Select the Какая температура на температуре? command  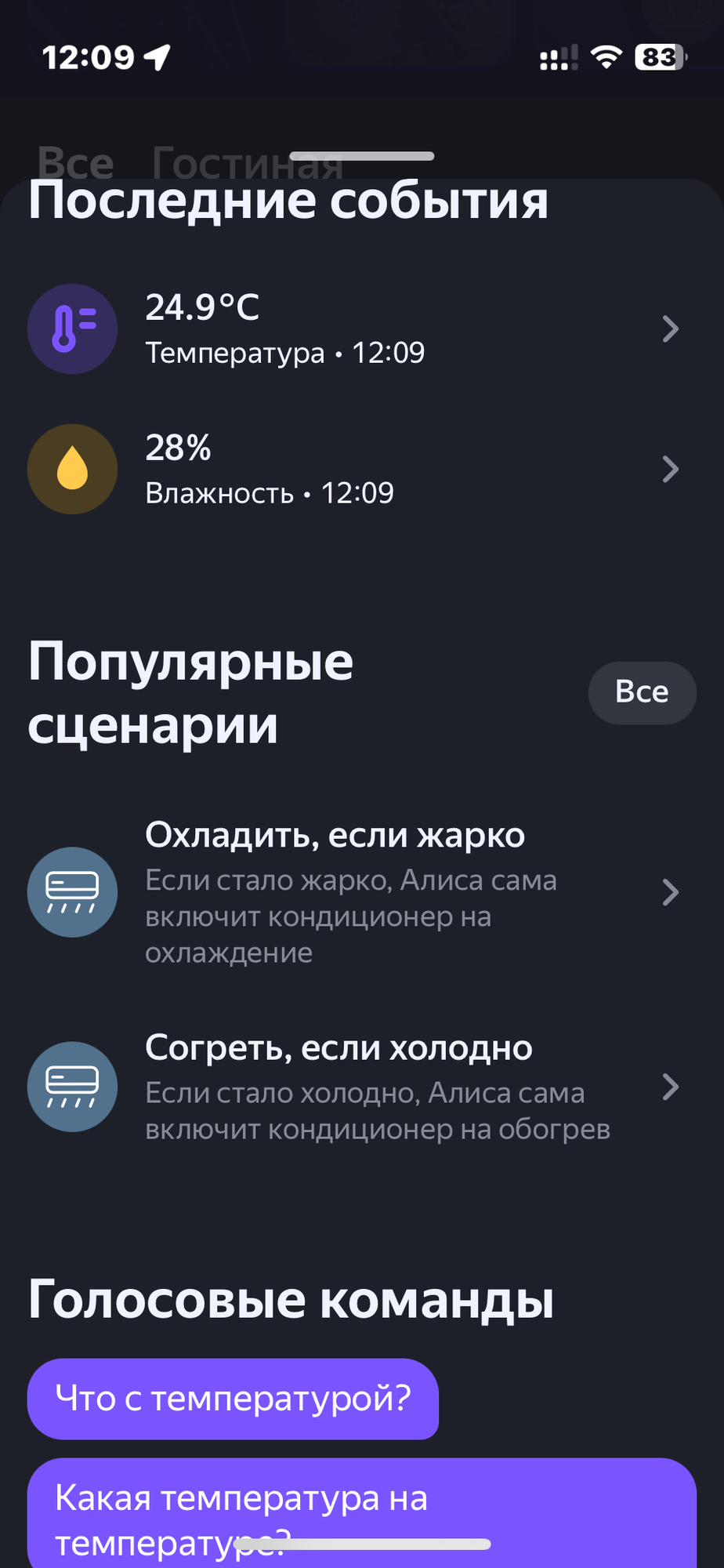[360, 1515]
